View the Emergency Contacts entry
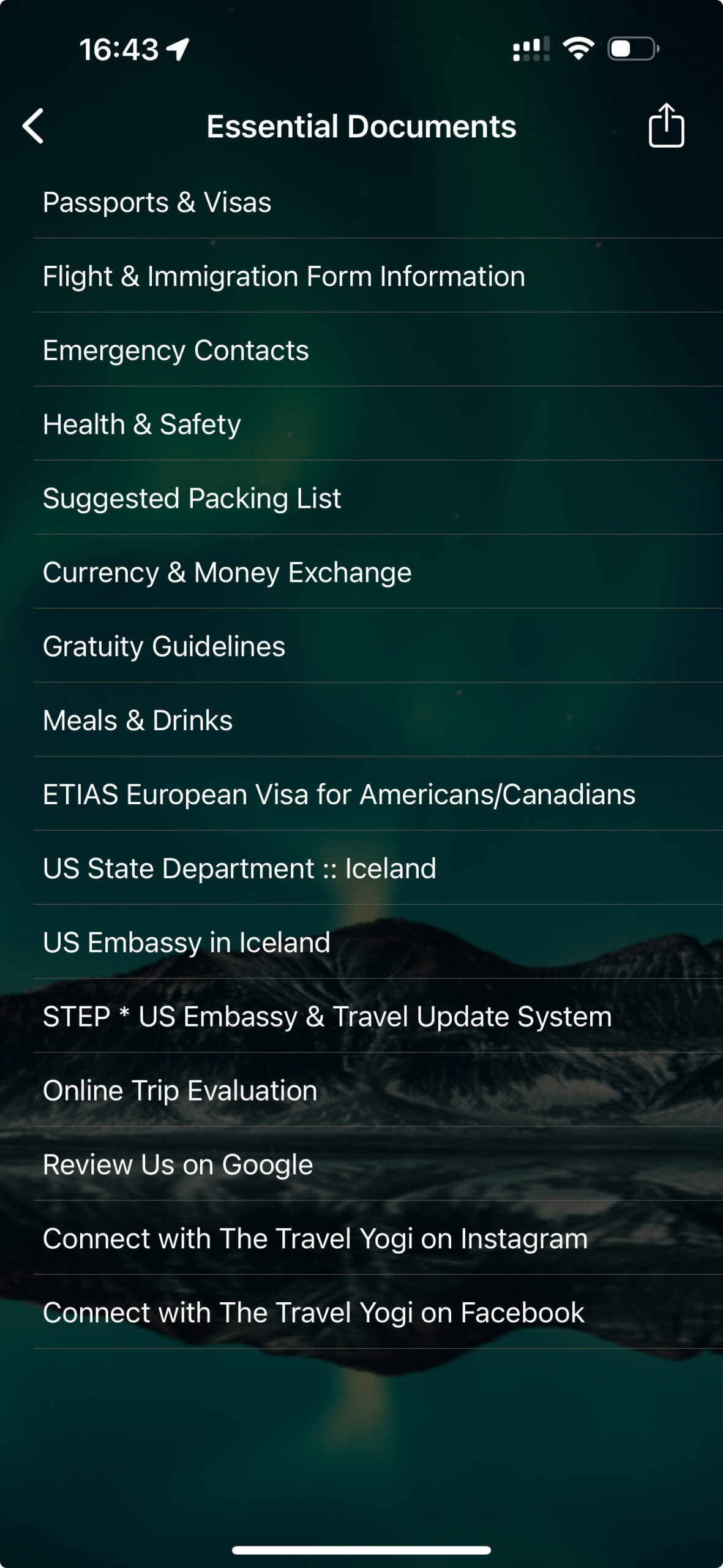This screenshot has width=723, height=1568. coord(176,350)
